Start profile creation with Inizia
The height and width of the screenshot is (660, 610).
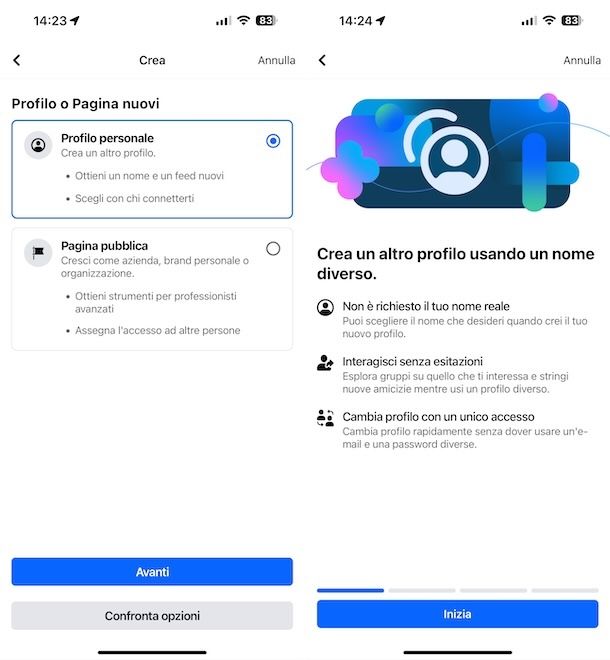pos(457,614)
